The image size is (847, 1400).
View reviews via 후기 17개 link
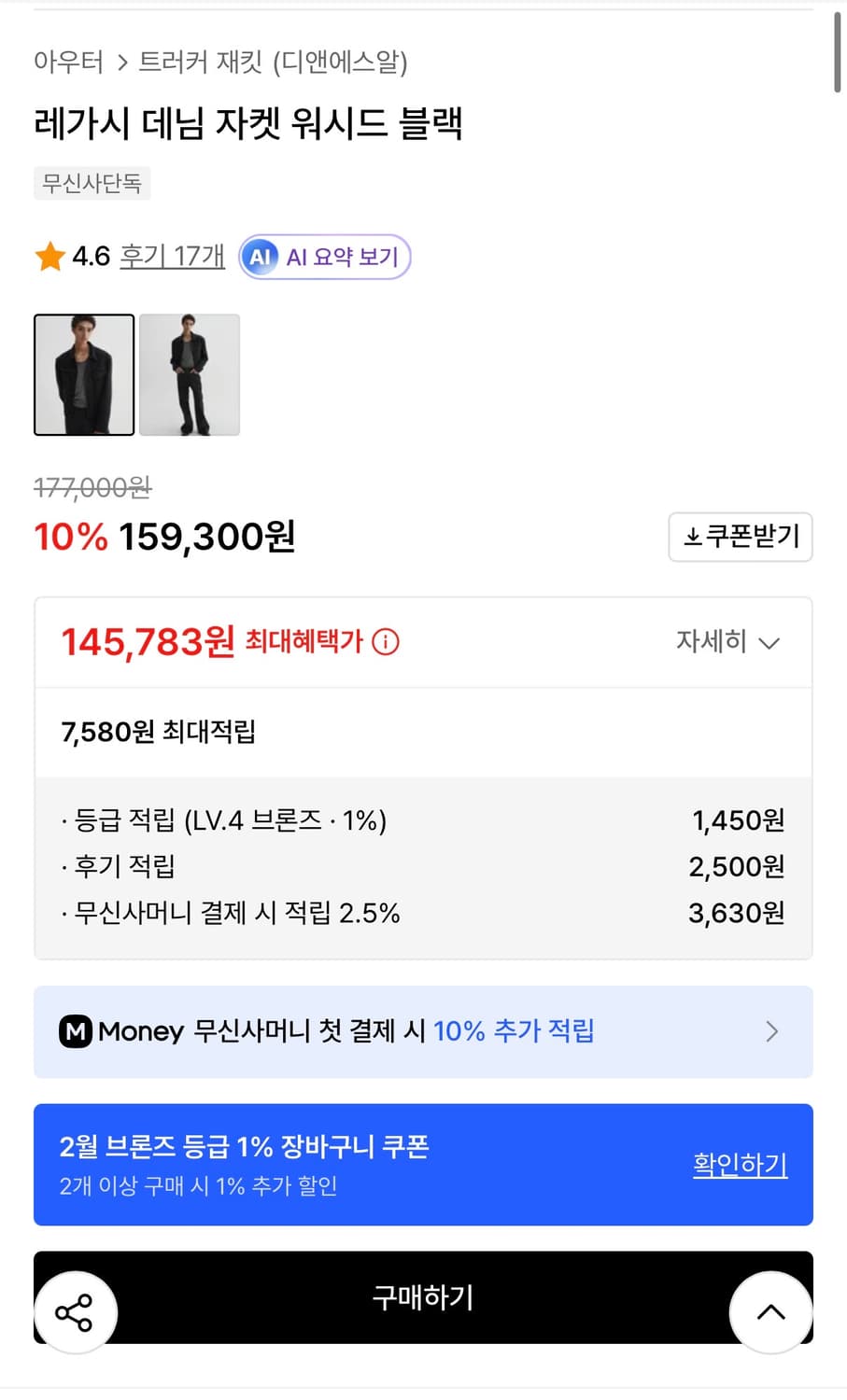(x=172, y=256)
